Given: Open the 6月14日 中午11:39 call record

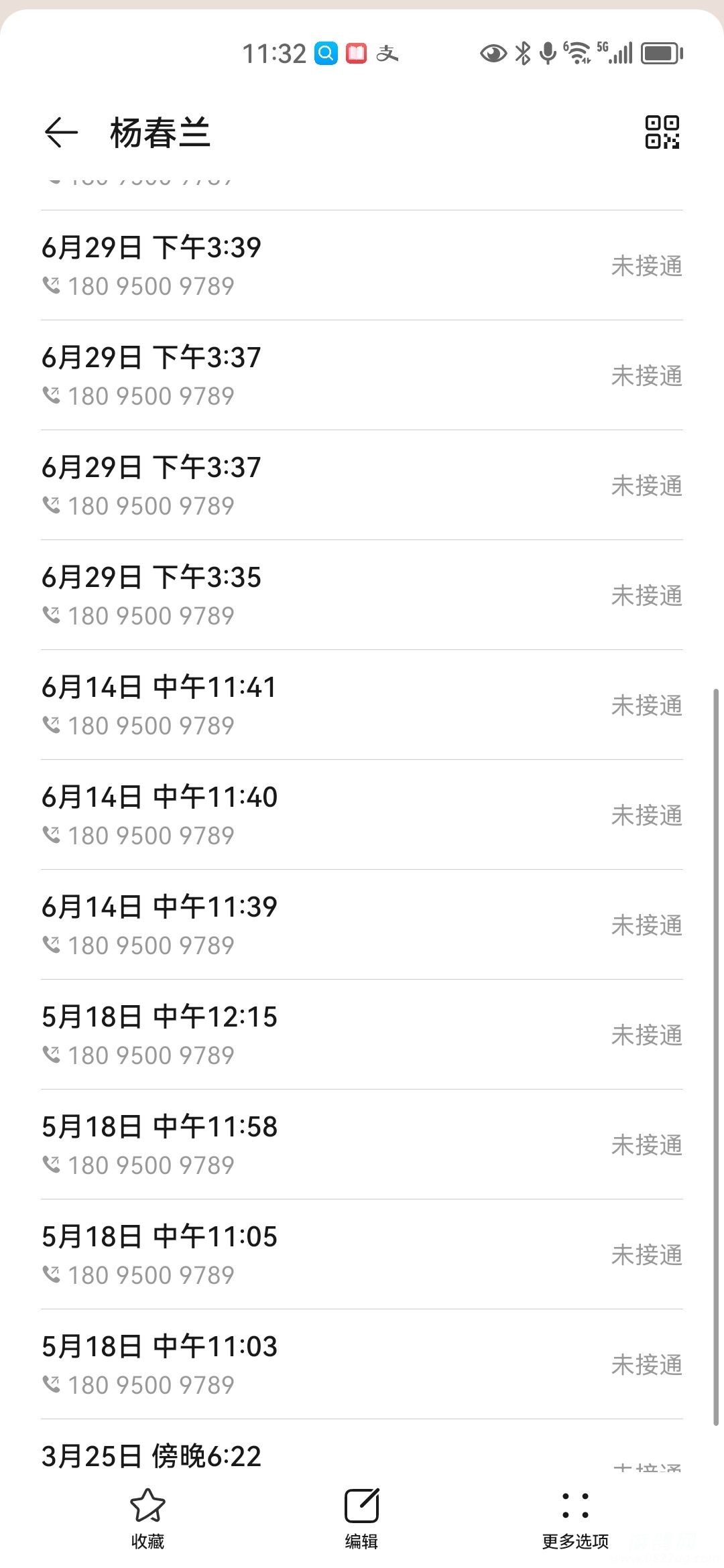Looking at the screenshot, I should click(x=362, y=925).
